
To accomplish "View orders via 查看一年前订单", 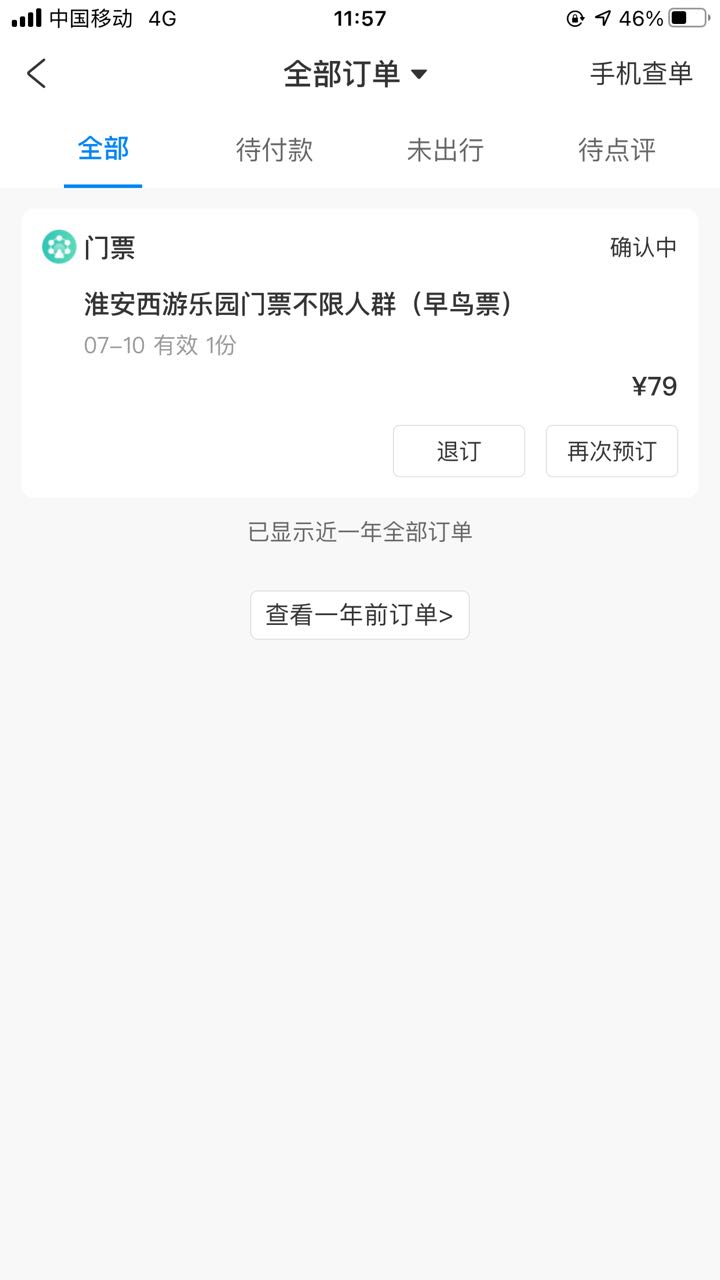I will point(360,615).
